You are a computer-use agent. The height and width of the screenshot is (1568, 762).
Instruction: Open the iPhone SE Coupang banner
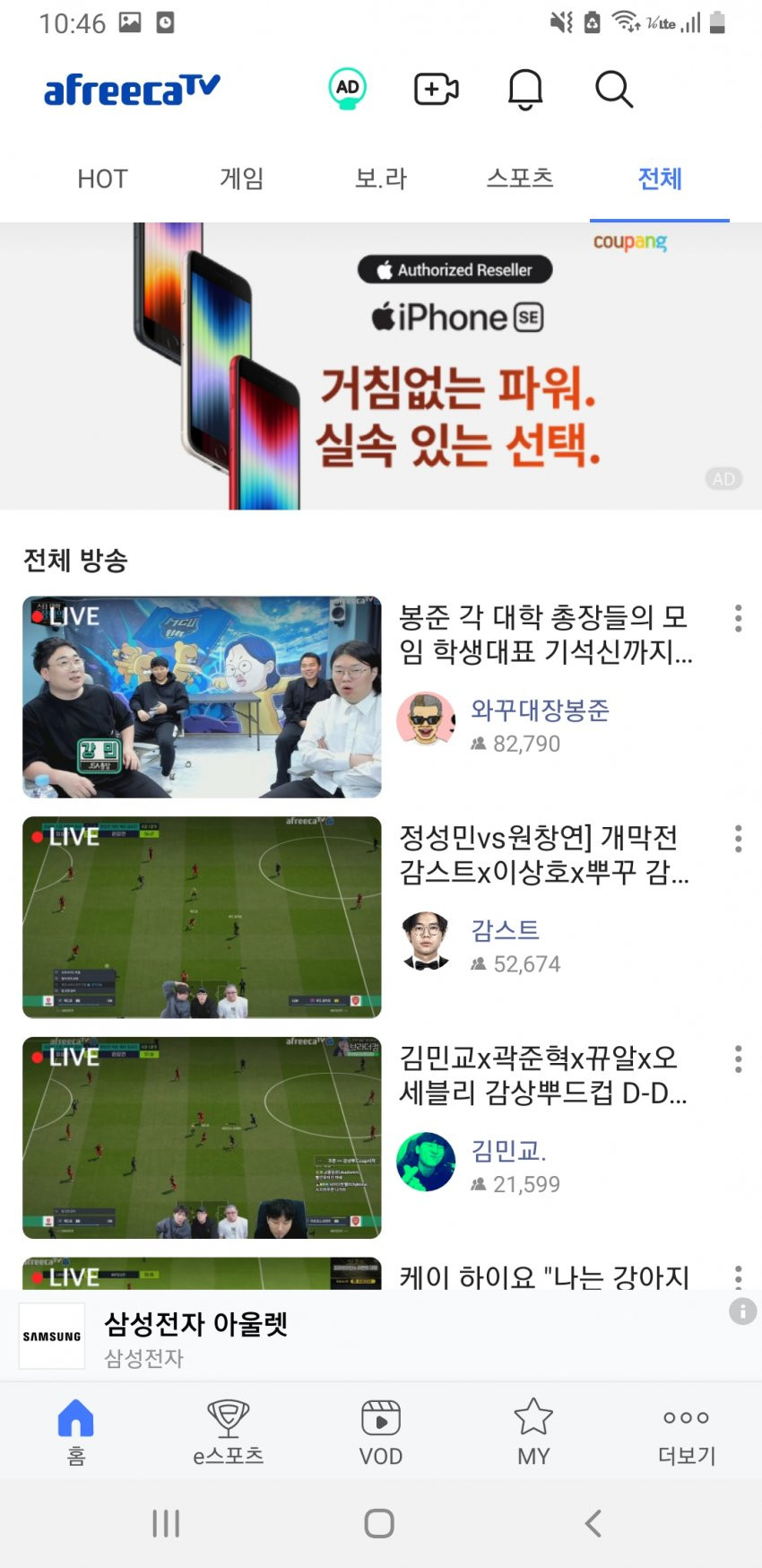pos(381,366)
